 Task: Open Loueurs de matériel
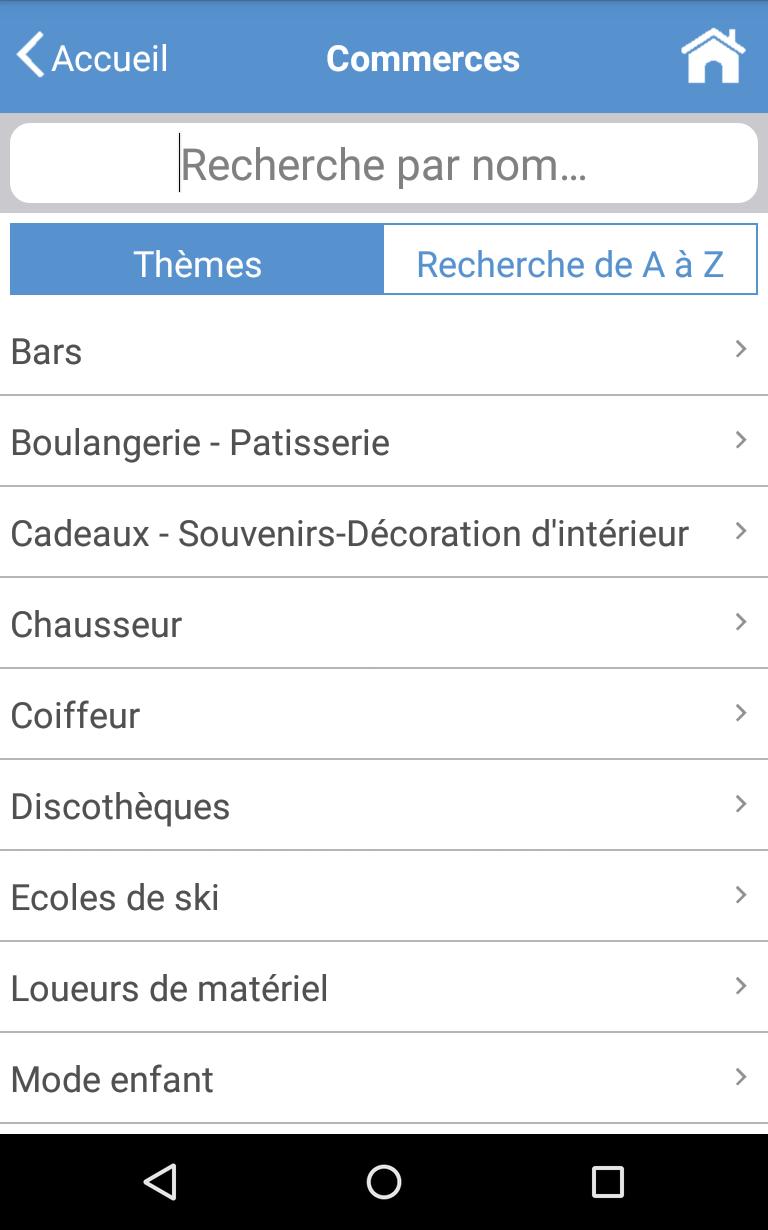(384, 988)
